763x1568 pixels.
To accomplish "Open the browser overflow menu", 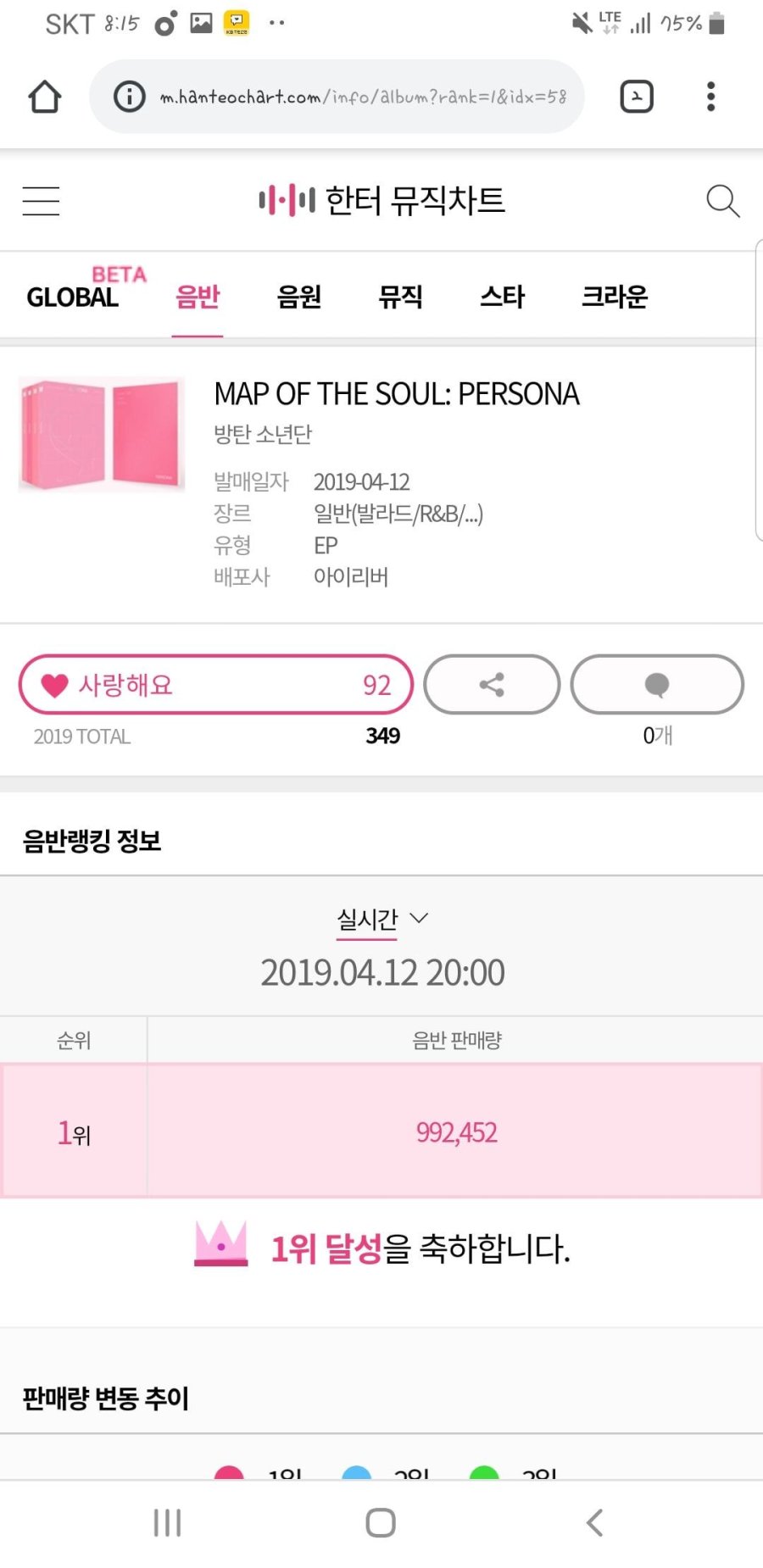I will pos(710,97).
